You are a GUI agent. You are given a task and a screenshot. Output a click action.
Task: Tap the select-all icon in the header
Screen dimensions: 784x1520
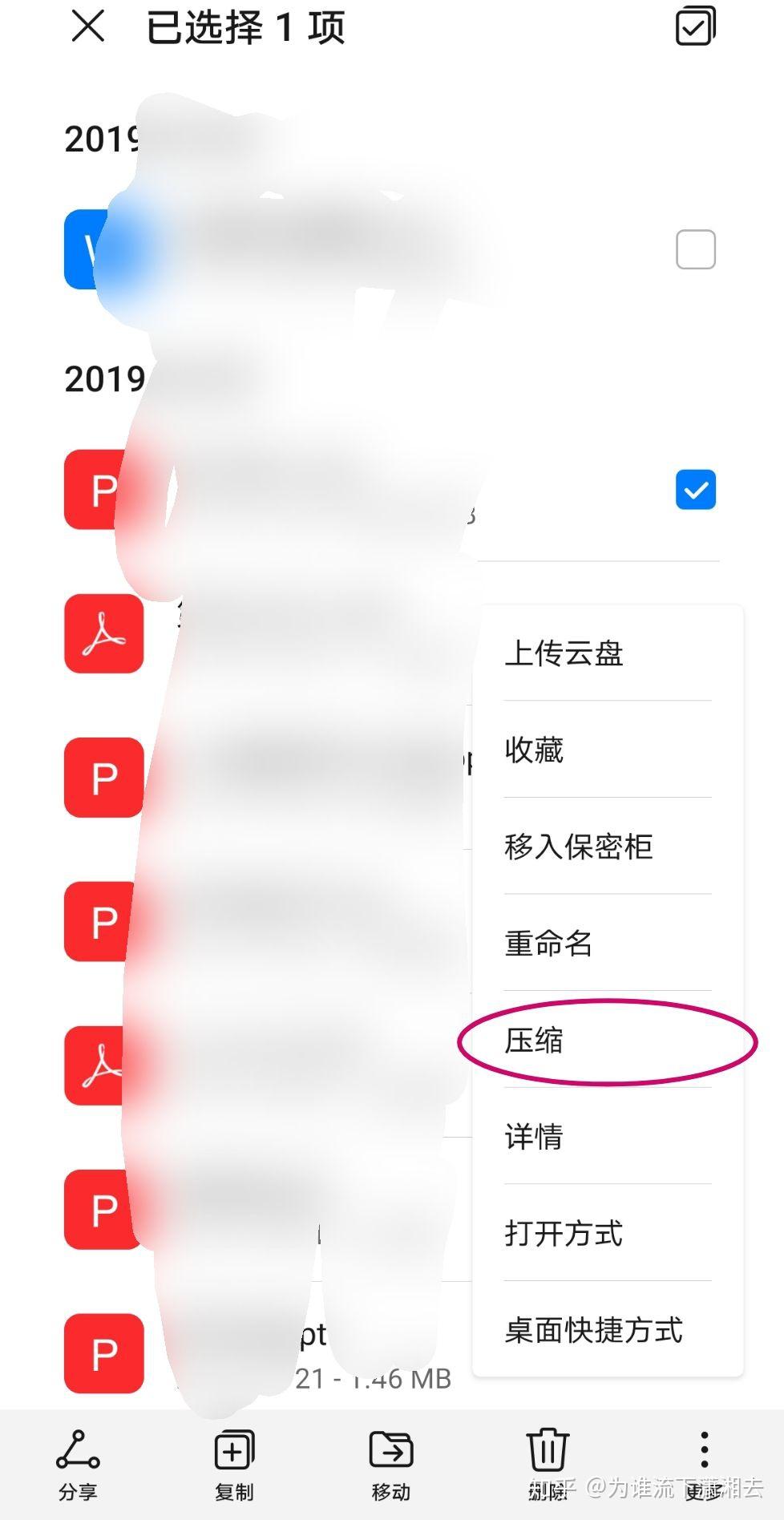[695, 26]
